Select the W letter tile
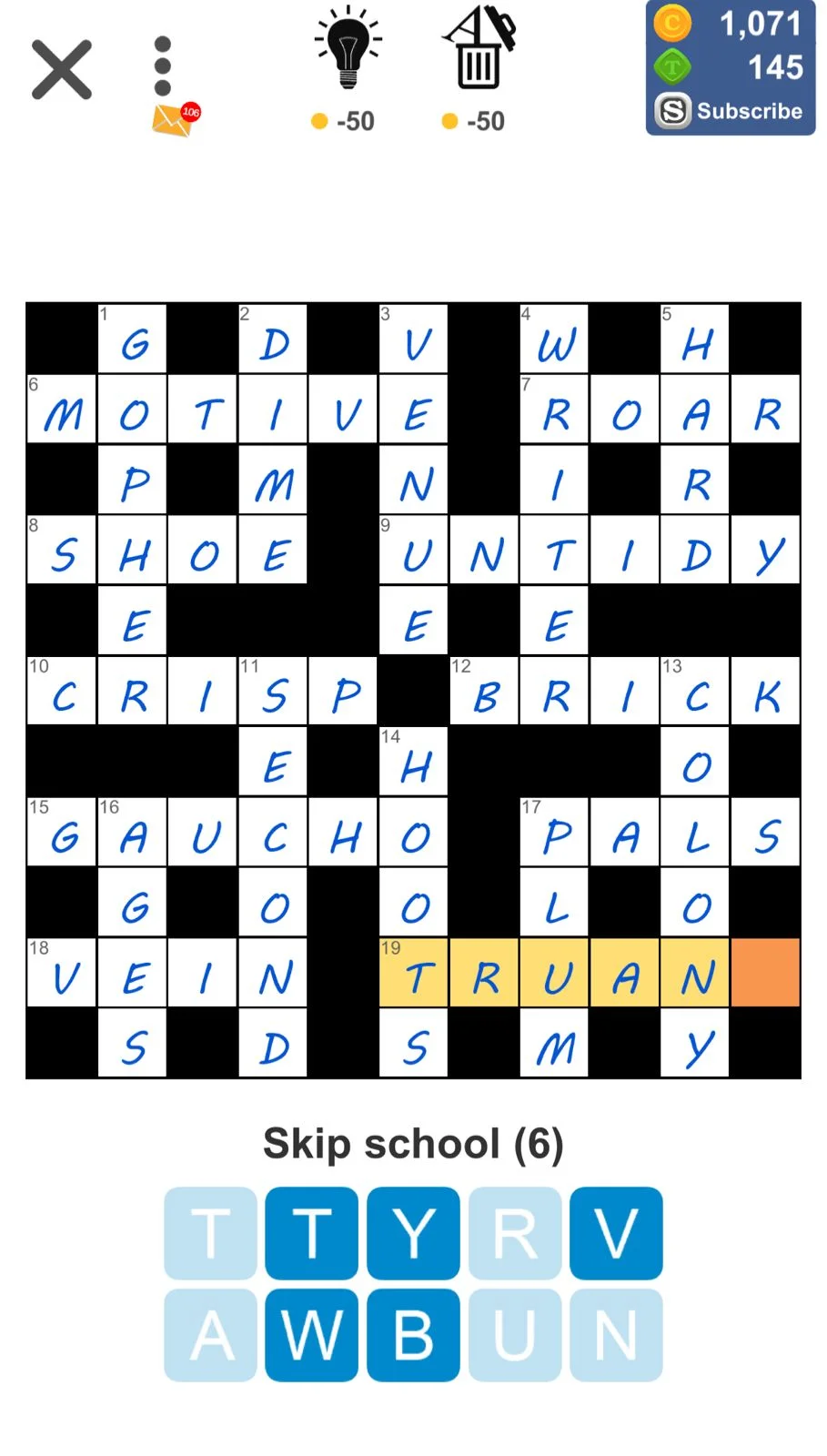 311,1335
